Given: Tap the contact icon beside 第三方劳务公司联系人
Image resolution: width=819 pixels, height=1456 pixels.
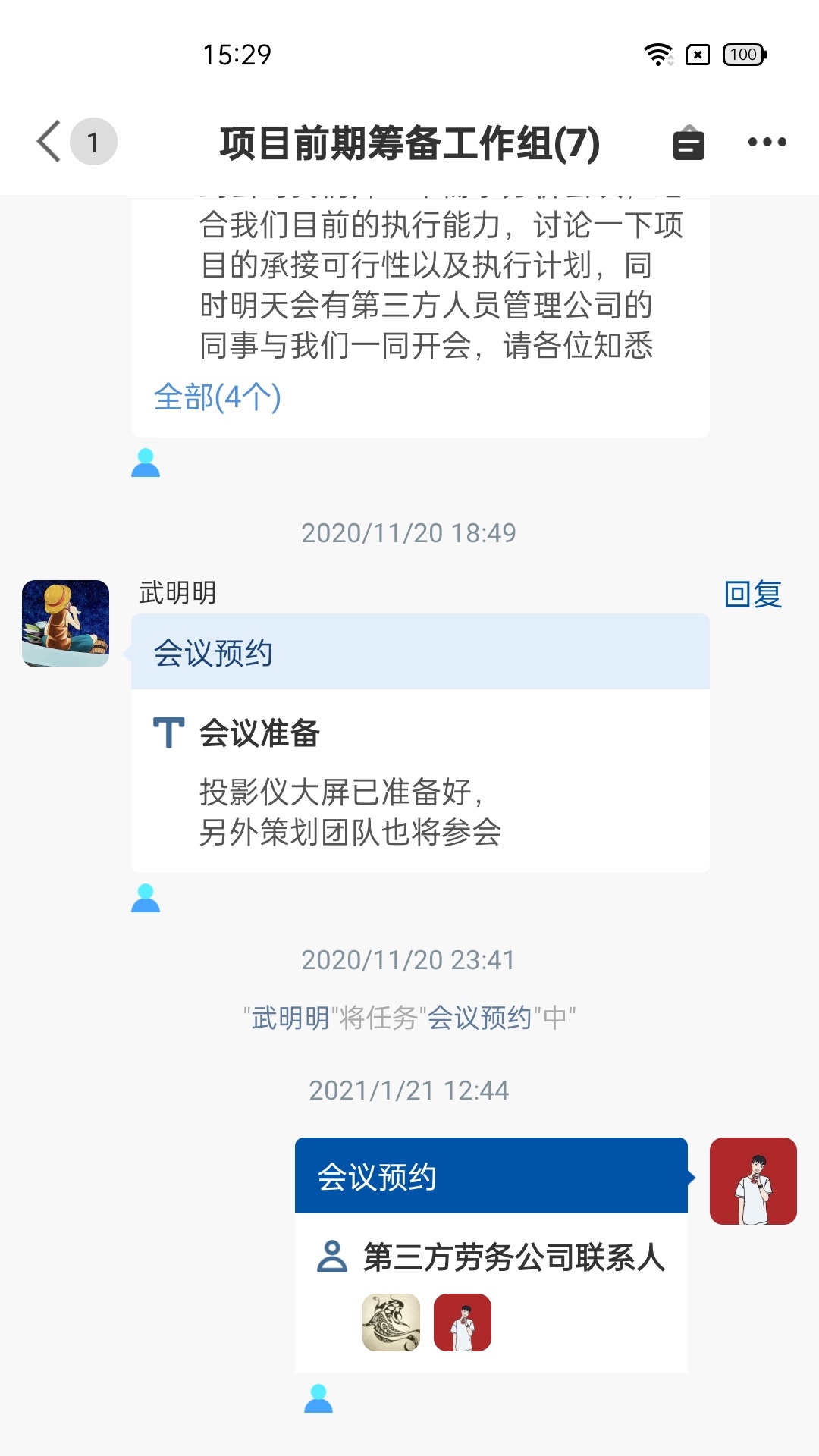Looking at the screenshot, I should (331, 1257).
